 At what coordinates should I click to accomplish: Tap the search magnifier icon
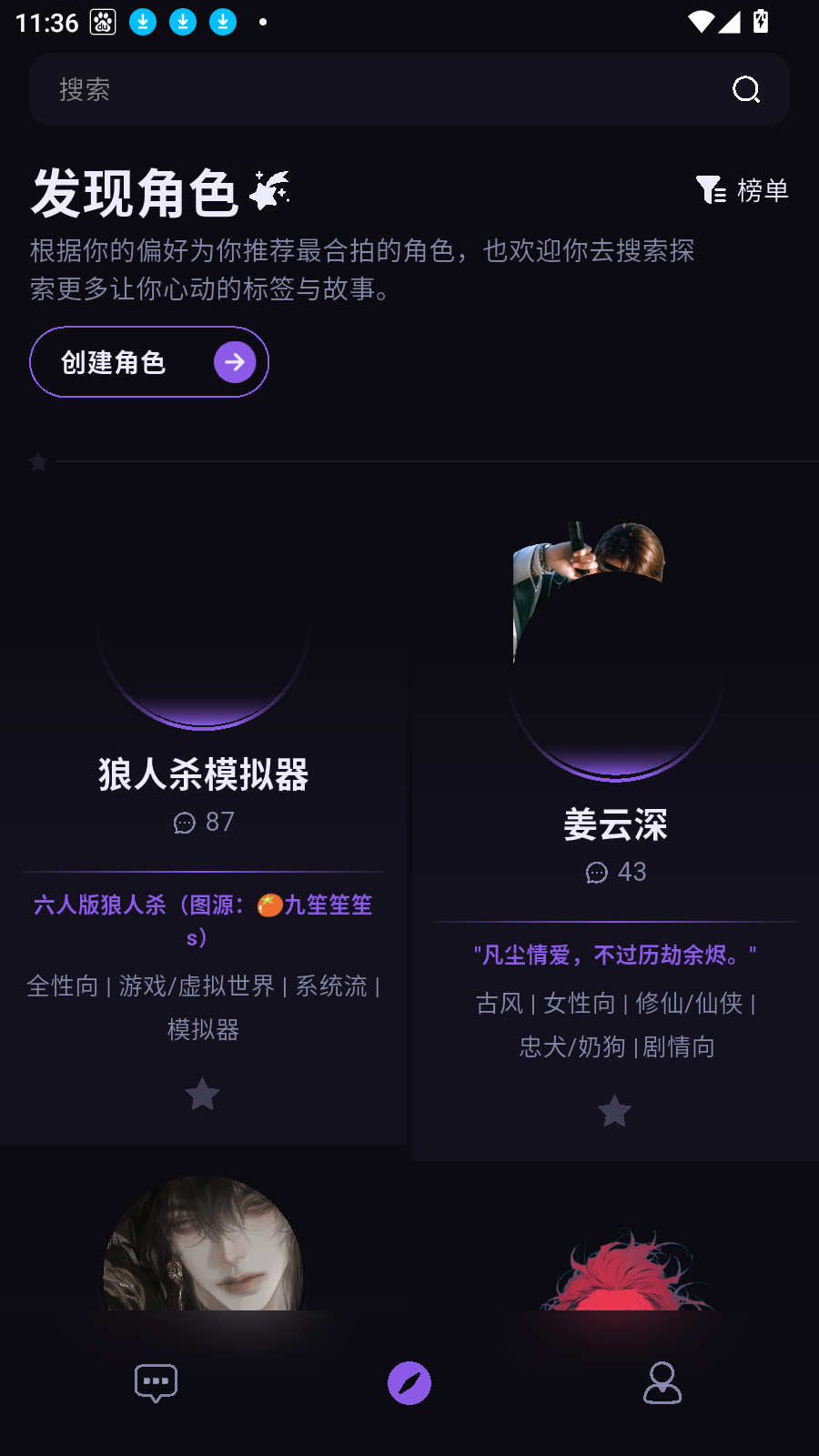(x=746, y=89)
